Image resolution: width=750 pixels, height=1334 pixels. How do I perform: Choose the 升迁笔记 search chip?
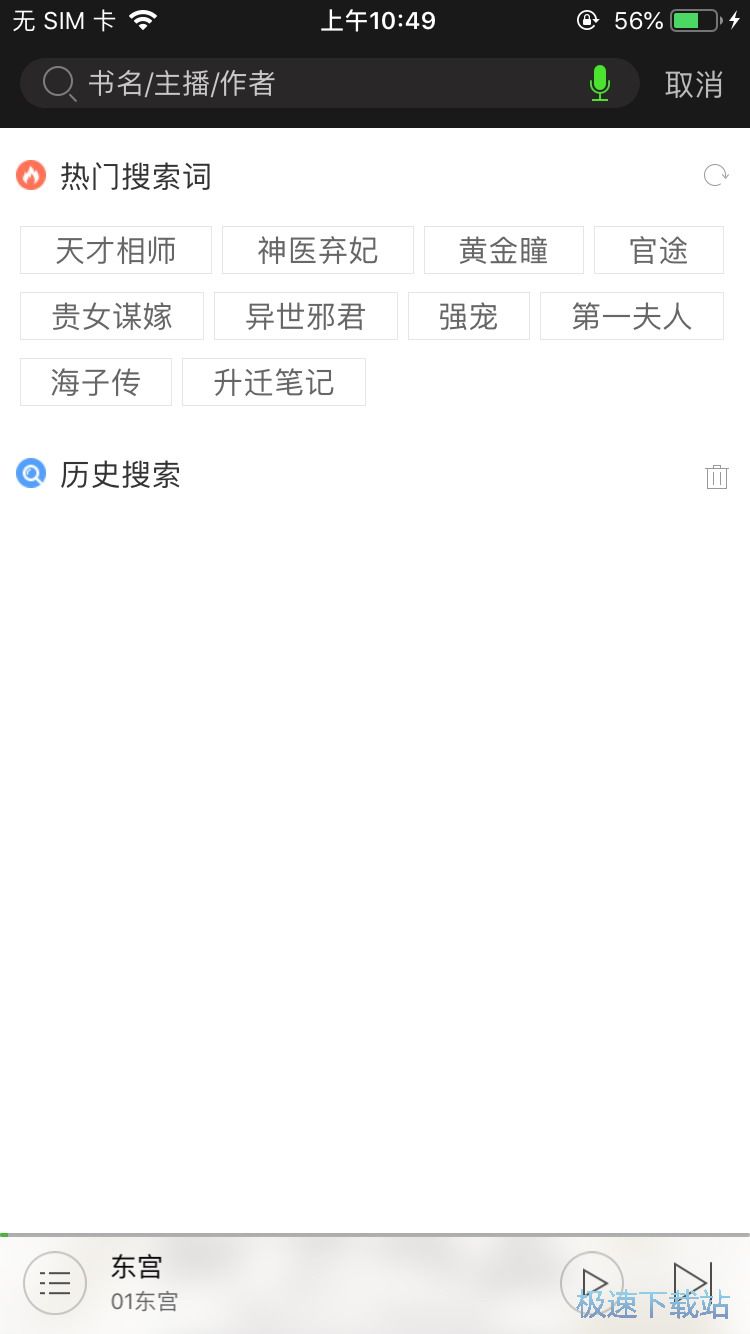point(274,382)
